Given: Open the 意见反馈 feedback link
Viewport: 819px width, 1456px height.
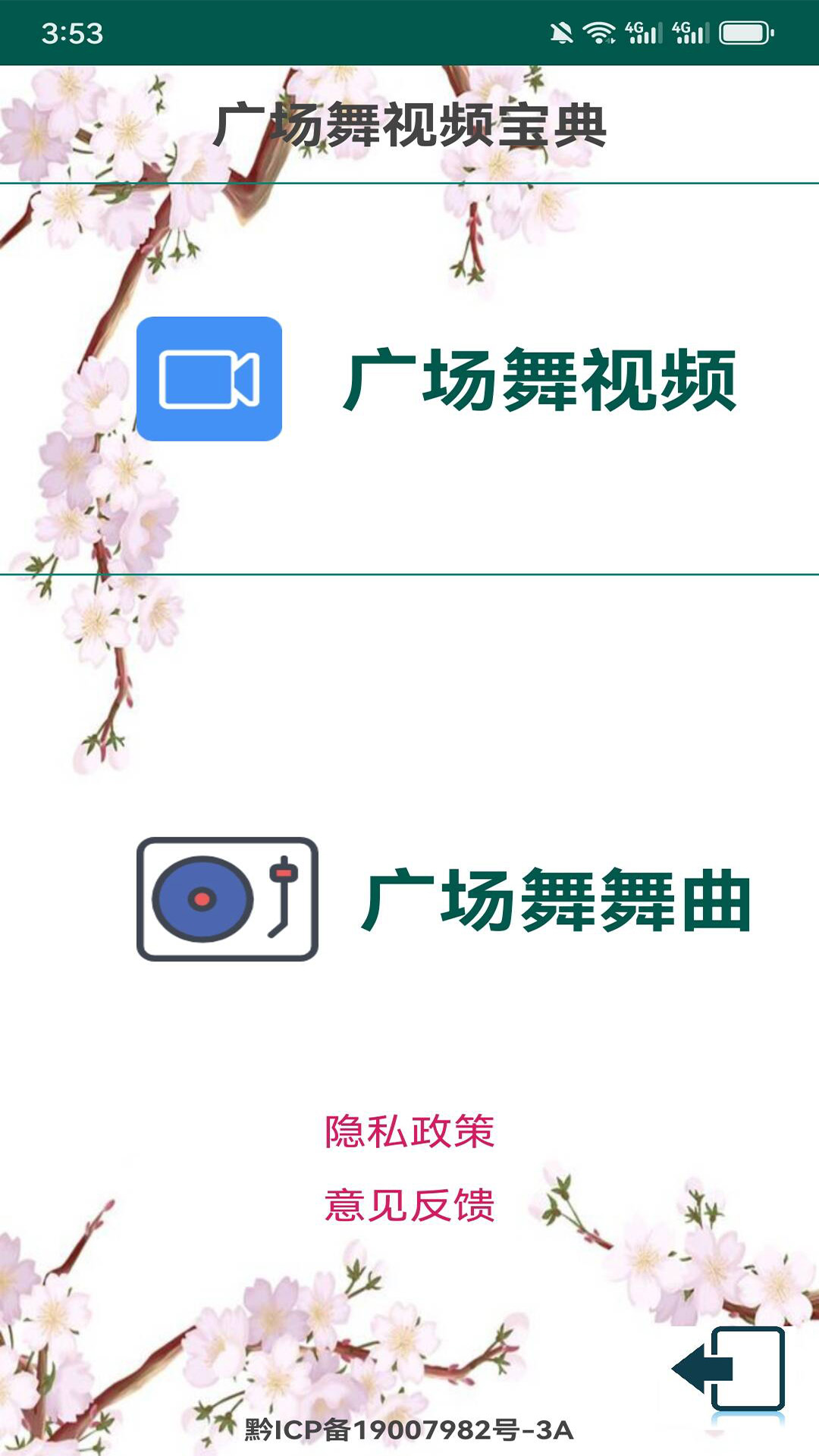Looking at the screenshot, I should [409, 1205].
